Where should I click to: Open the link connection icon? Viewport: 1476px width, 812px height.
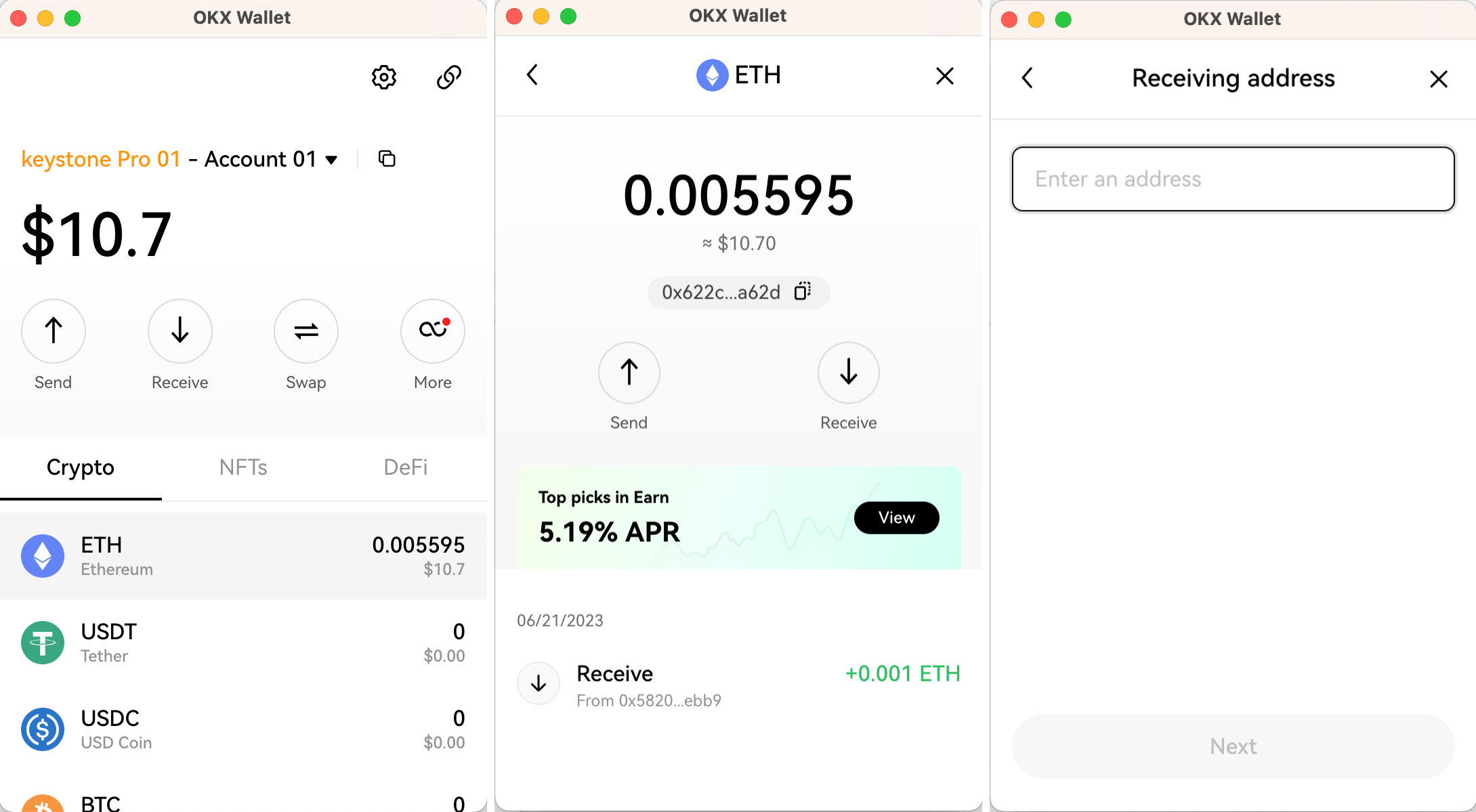(x=448, y=77)
